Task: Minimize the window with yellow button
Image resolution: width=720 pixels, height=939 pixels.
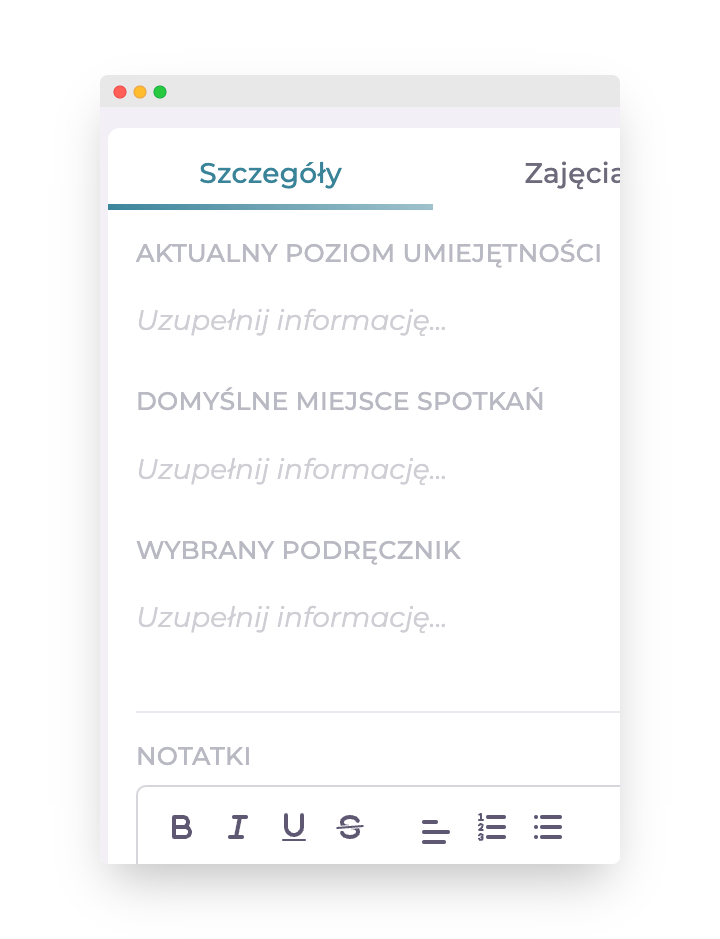Action: pos(140,92)
